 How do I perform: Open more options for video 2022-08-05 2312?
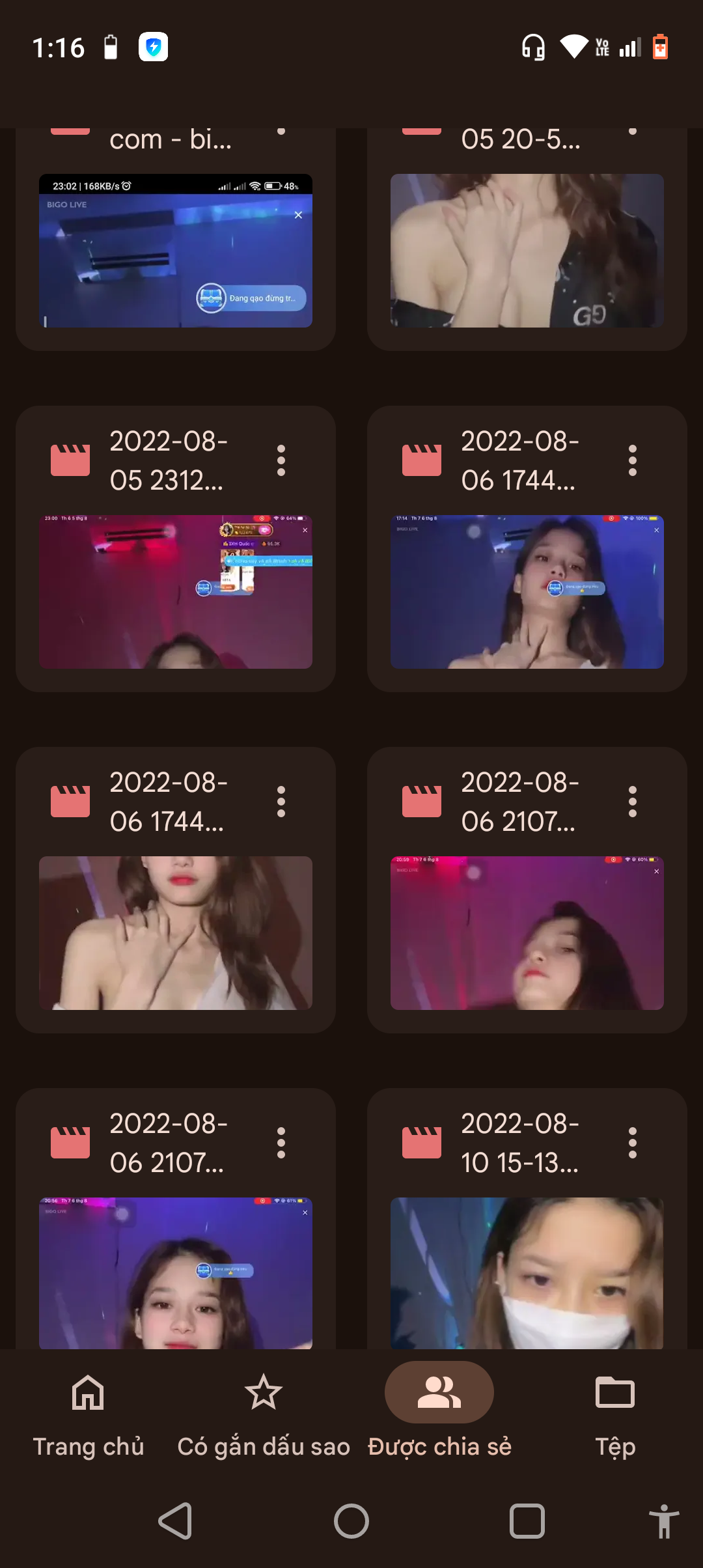281,460
